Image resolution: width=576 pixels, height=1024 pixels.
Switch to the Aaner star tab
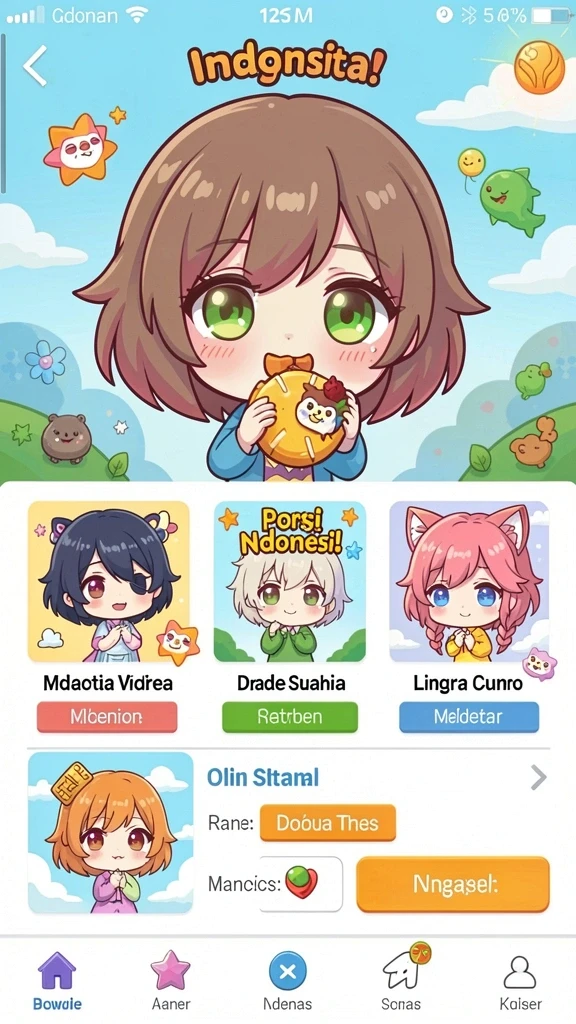[170, 982]
